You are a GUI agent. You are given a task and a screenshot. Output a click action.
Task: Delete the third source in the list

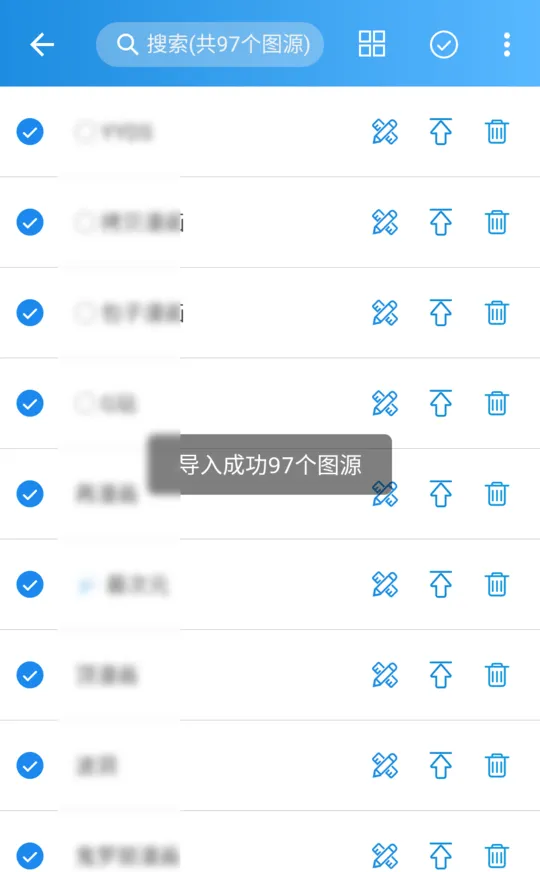(497, 313)
